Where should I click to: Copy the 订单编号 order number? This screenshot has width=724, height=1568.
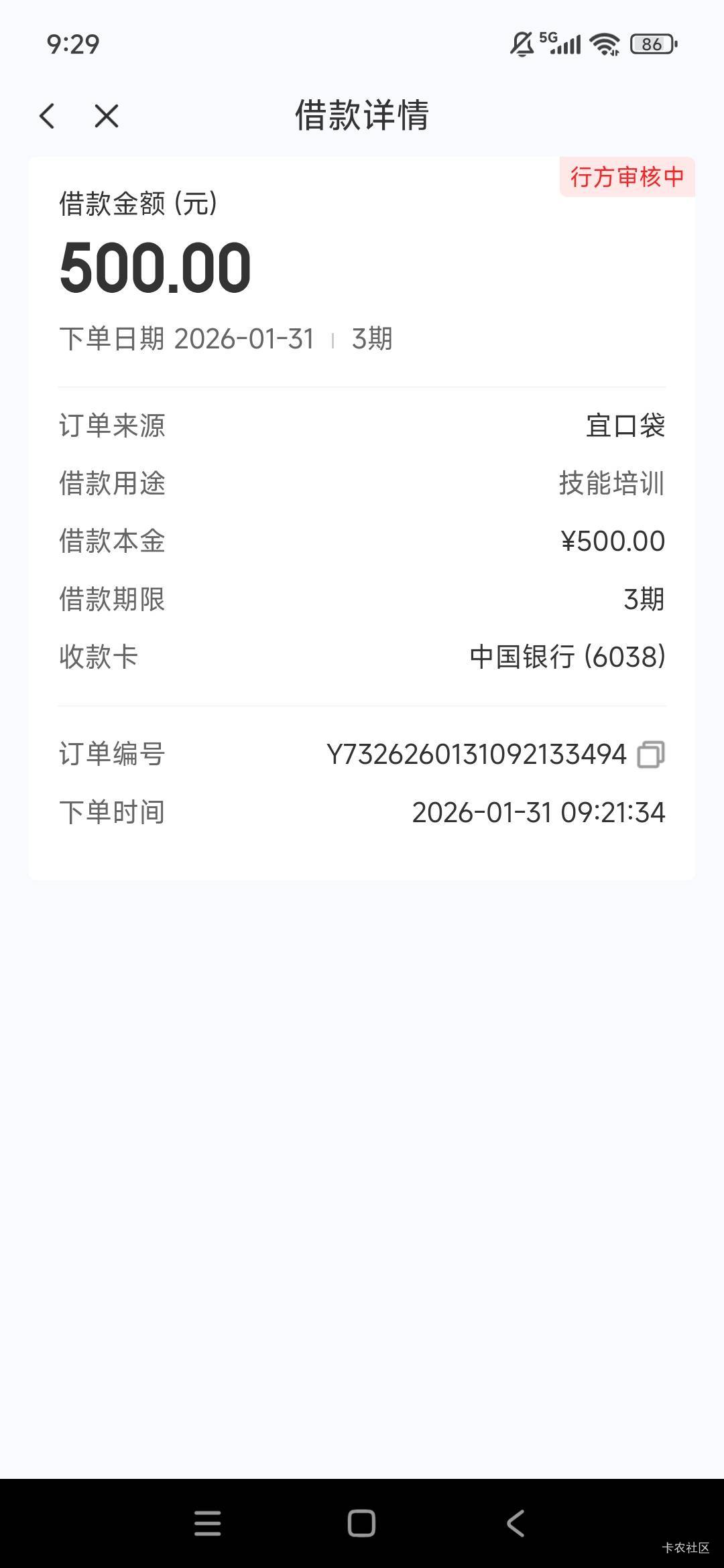pyautogui.click(x=650, y=755)
